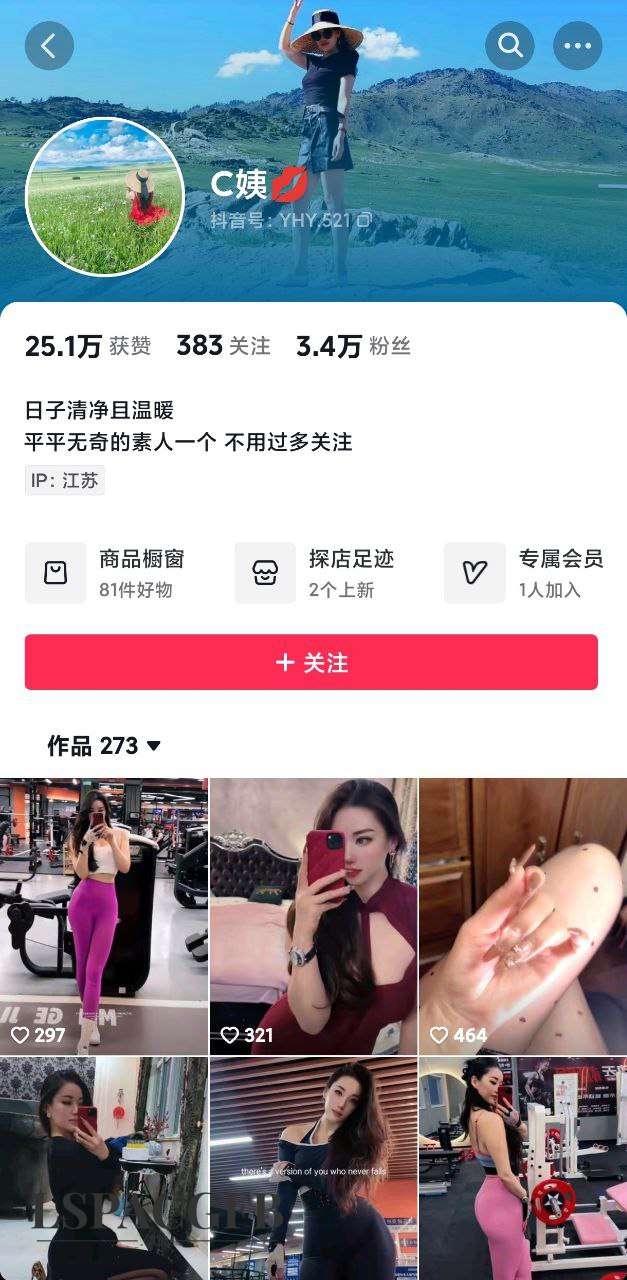Open the video with 321 likes
Viewport: 627px width, 1280px height.
[x=313, y=915]
